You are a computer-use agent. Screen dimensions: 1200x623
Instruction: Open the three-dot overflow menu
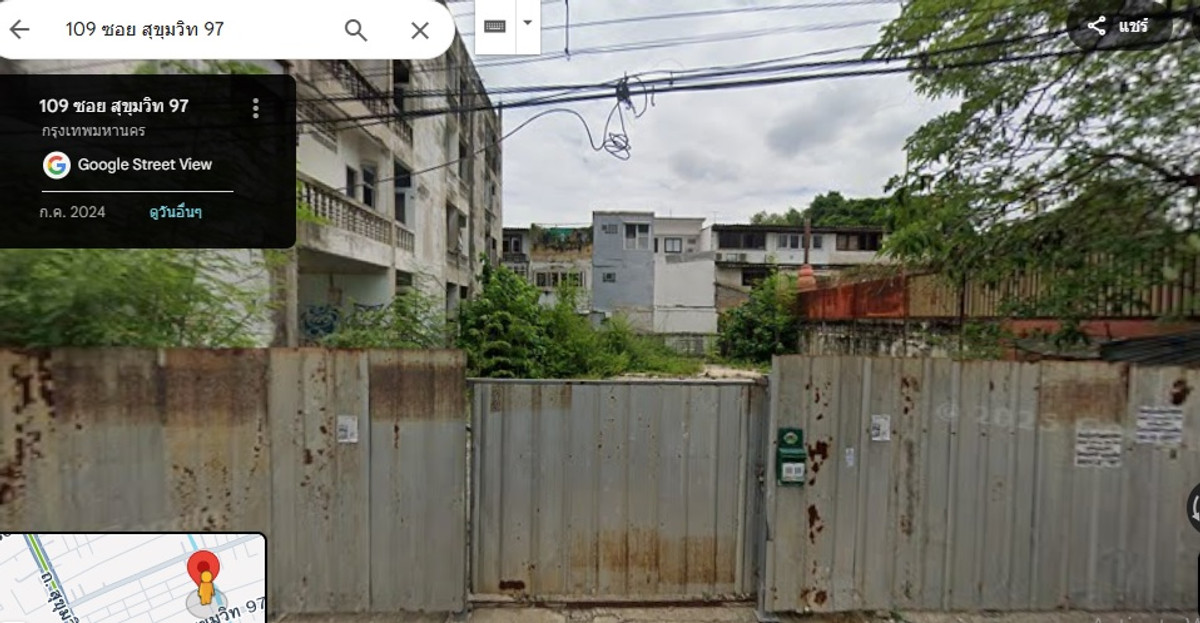(255, 108)
